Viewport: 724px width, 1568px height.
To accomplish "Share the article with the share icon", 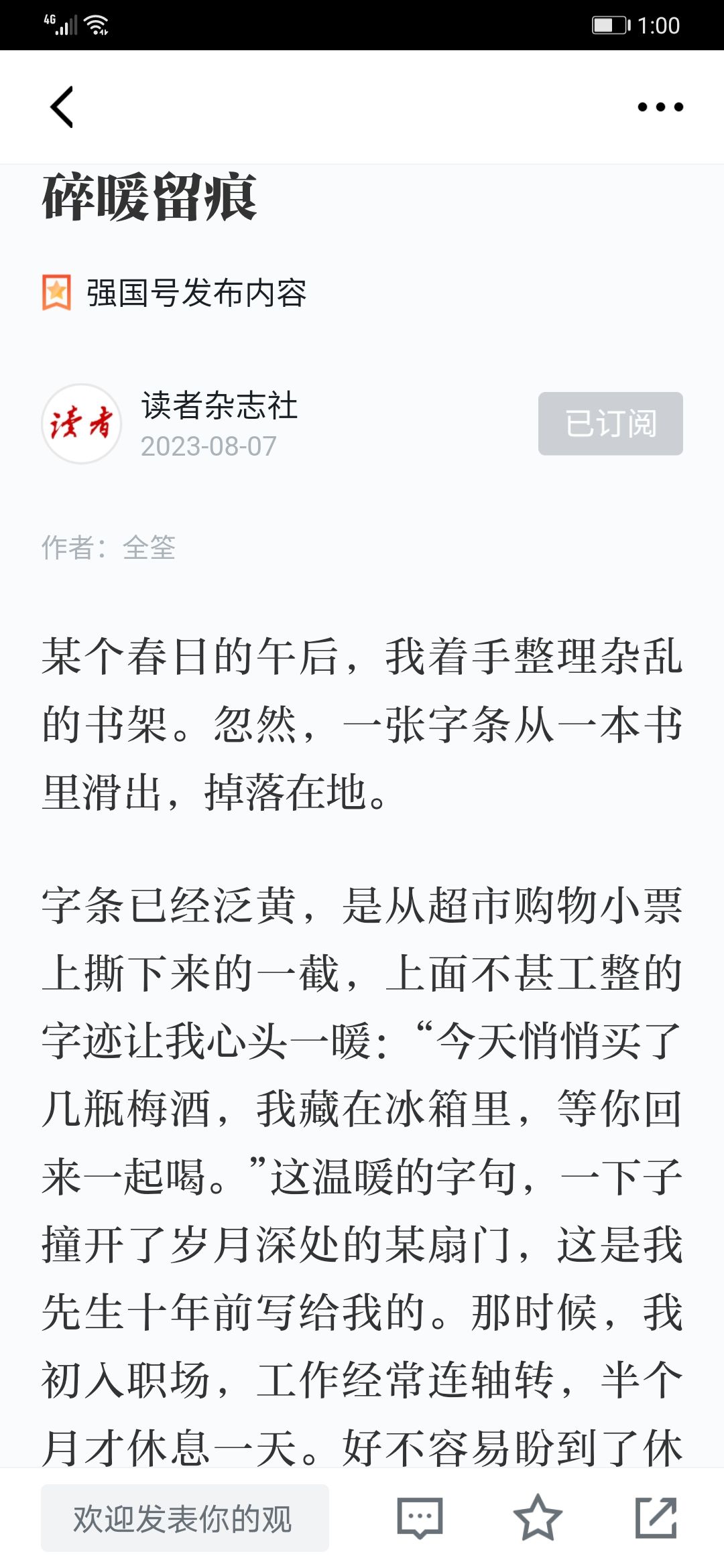I will [x=656, y=1518].
